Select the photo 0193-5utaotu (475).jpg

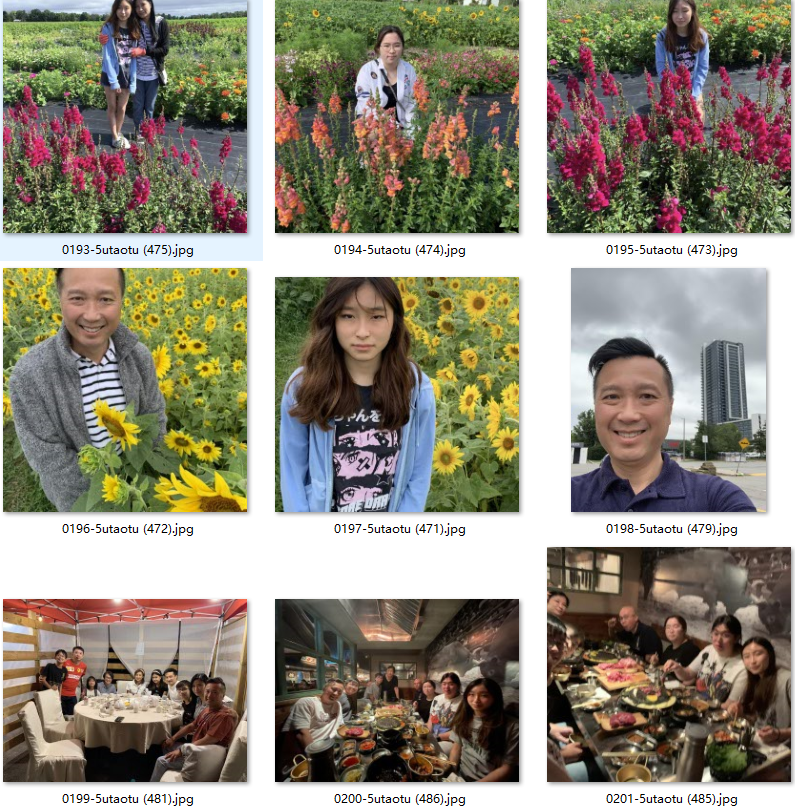[x=125, y=117]
